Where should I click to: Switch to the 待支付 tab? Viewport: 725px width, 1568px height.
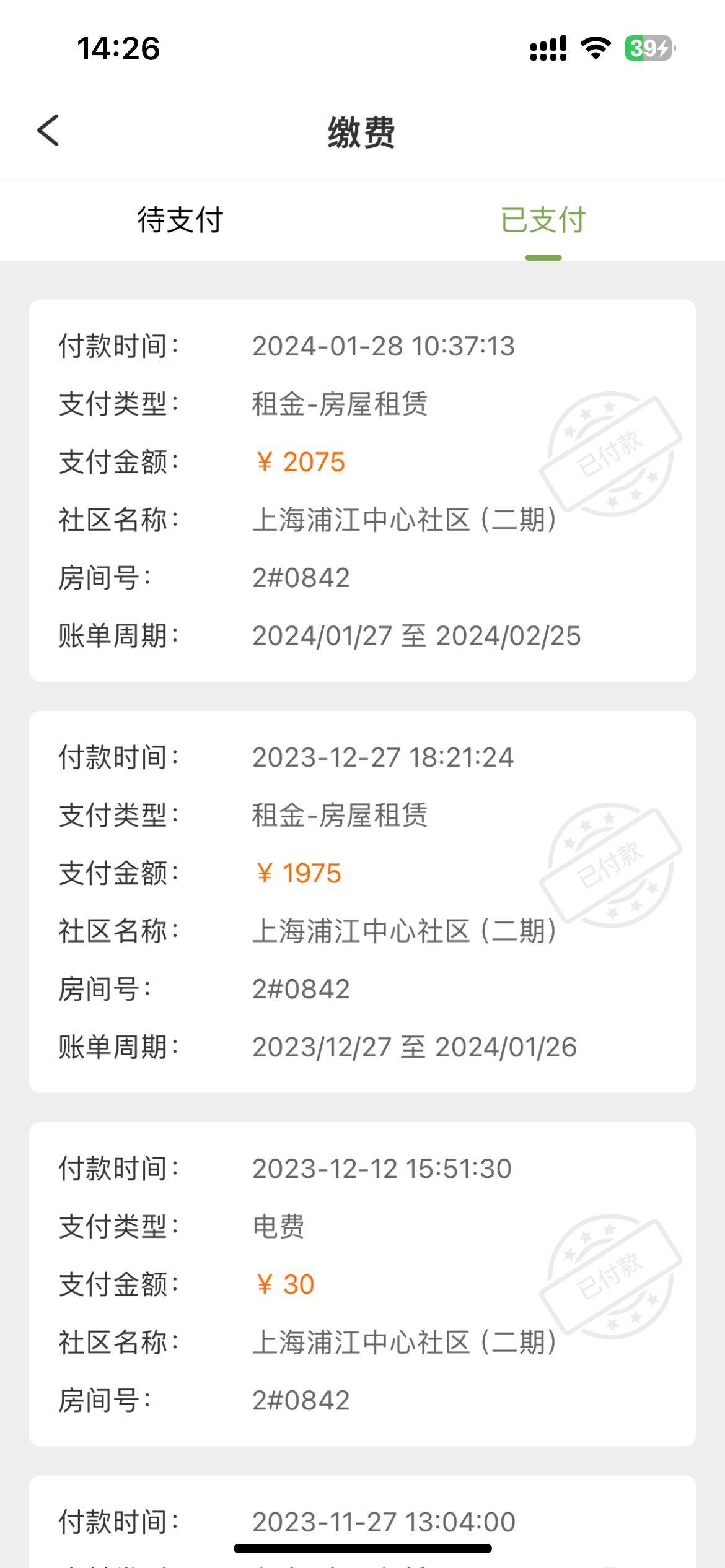pyautogui.click(x=180, y=220)
